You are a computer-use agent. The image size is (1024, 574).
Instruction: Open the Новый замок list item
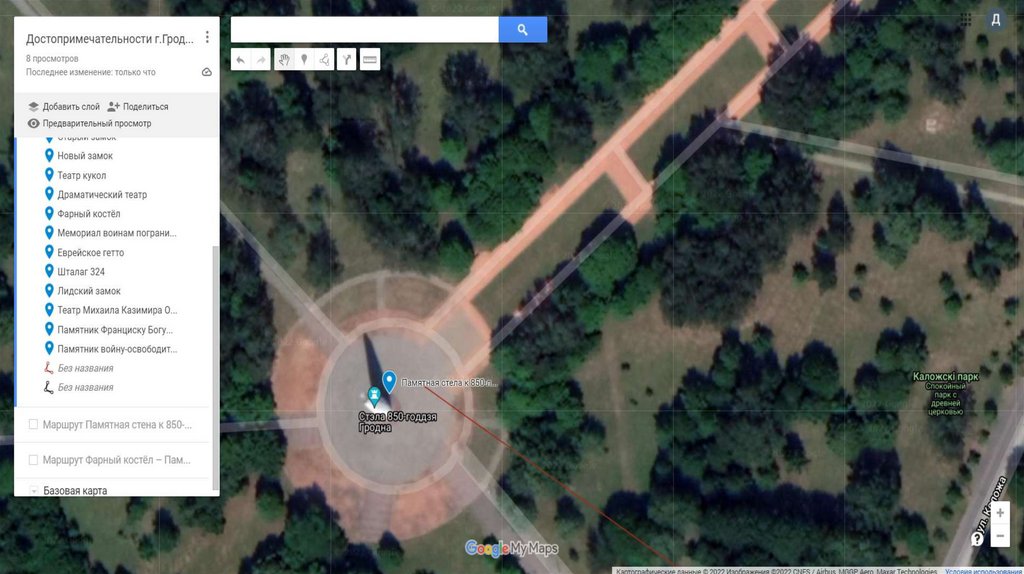[84, 156]
